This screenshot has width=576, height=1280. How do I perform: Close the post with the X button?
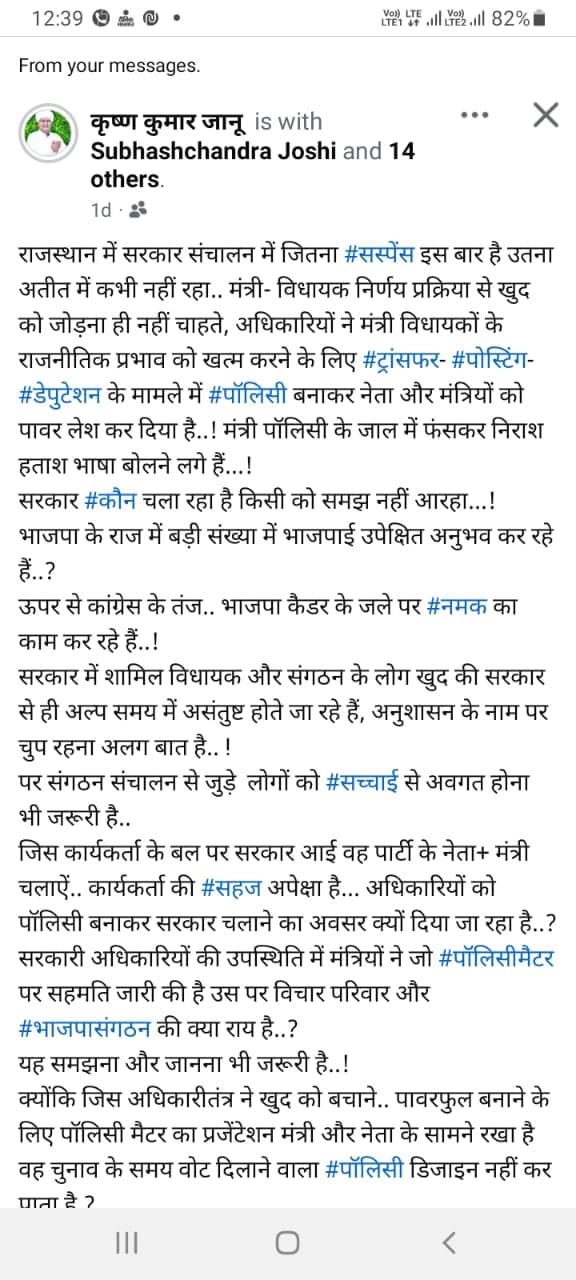click(545, 115)
